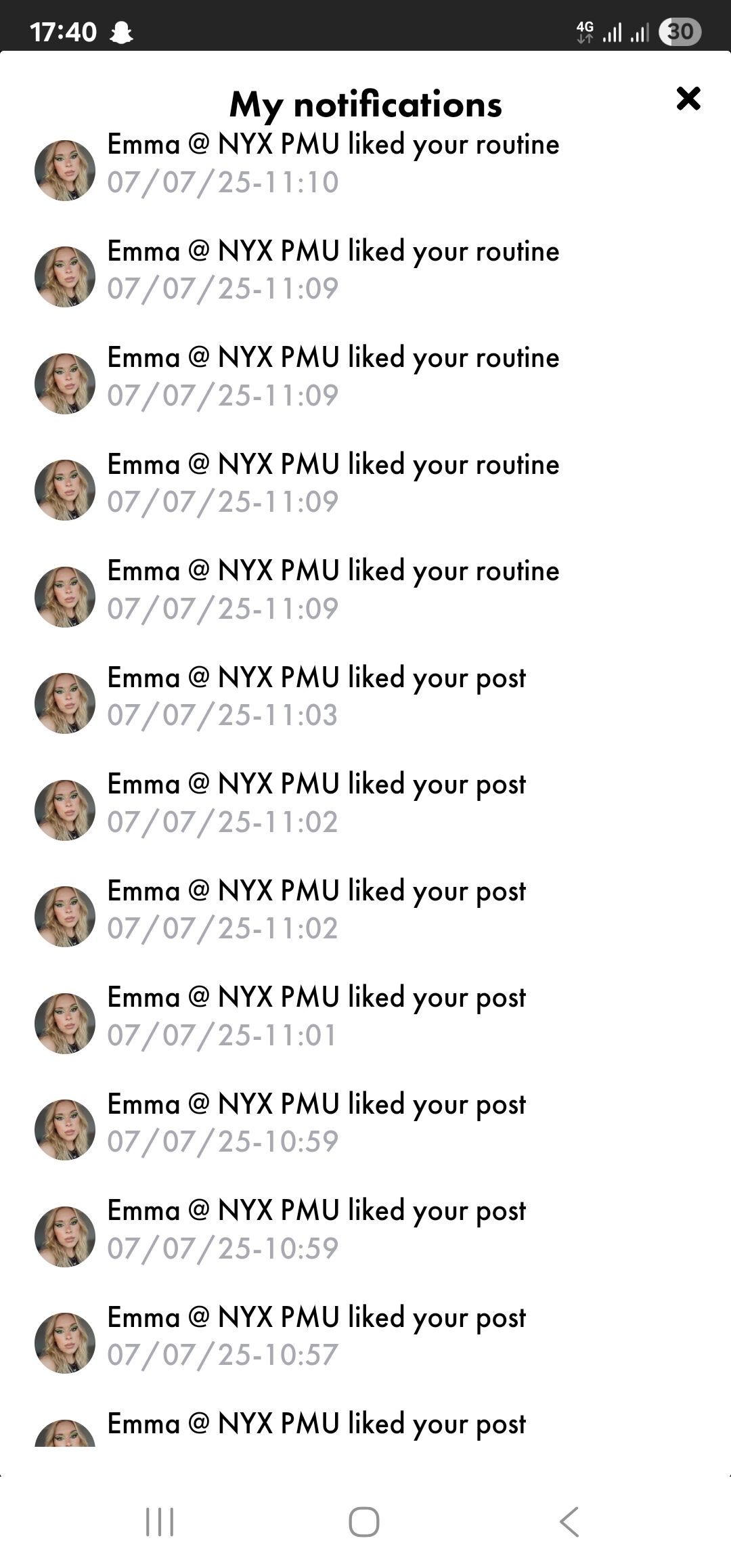The width and height of the screenshot is (731, 1568).
Task: Go back with the system back button
Action: 569,1522
